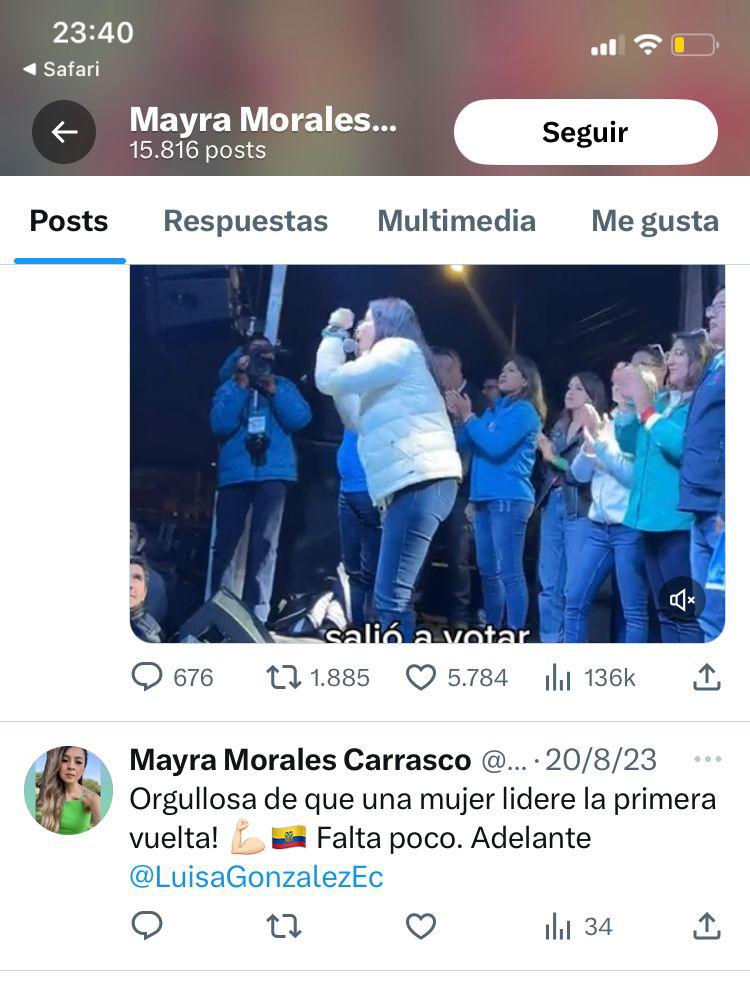Switch to the Multimedia tab
750x981 pixels.
[x=456, y=221]
